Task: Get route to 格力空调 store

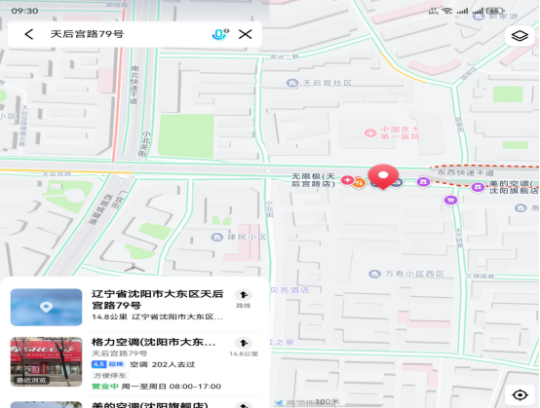Action: (243, 346)
